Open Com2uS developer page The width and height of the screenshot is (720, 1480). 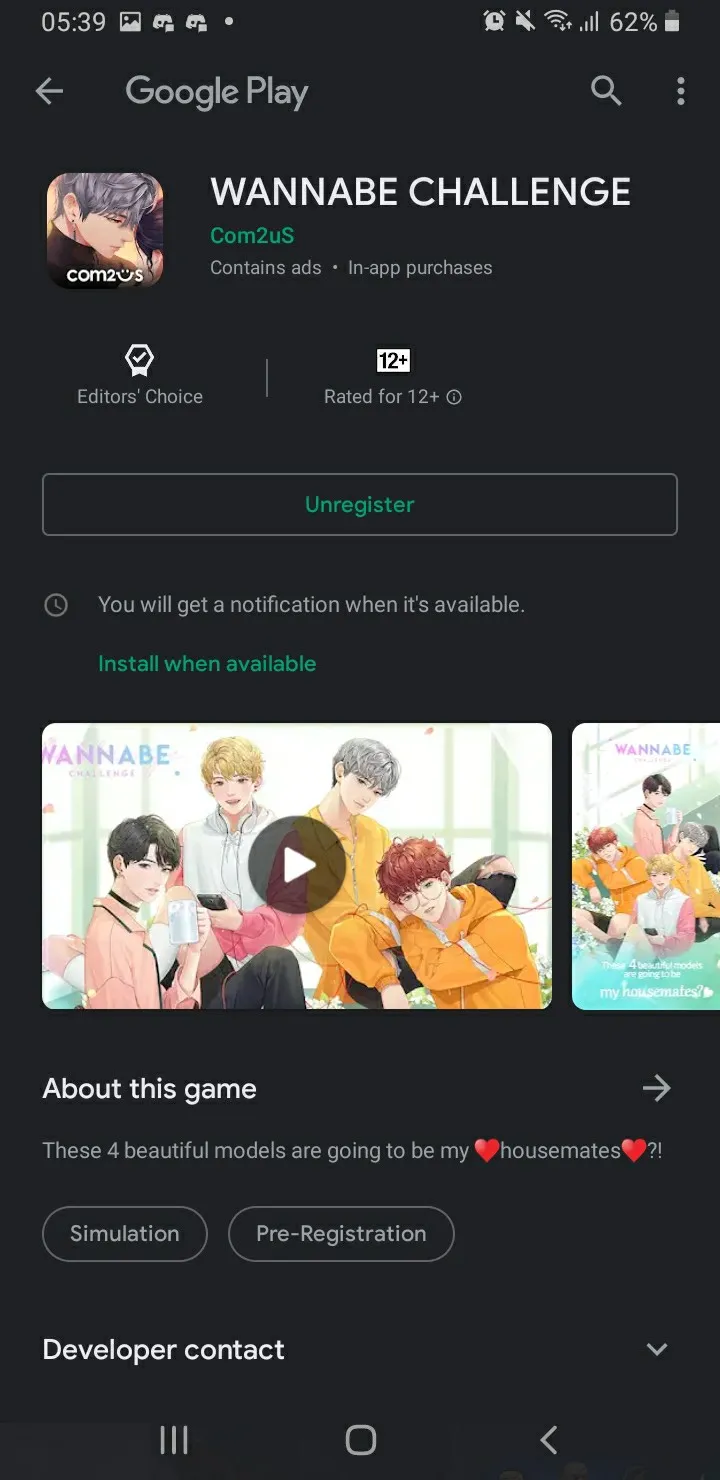click(252, 236)
